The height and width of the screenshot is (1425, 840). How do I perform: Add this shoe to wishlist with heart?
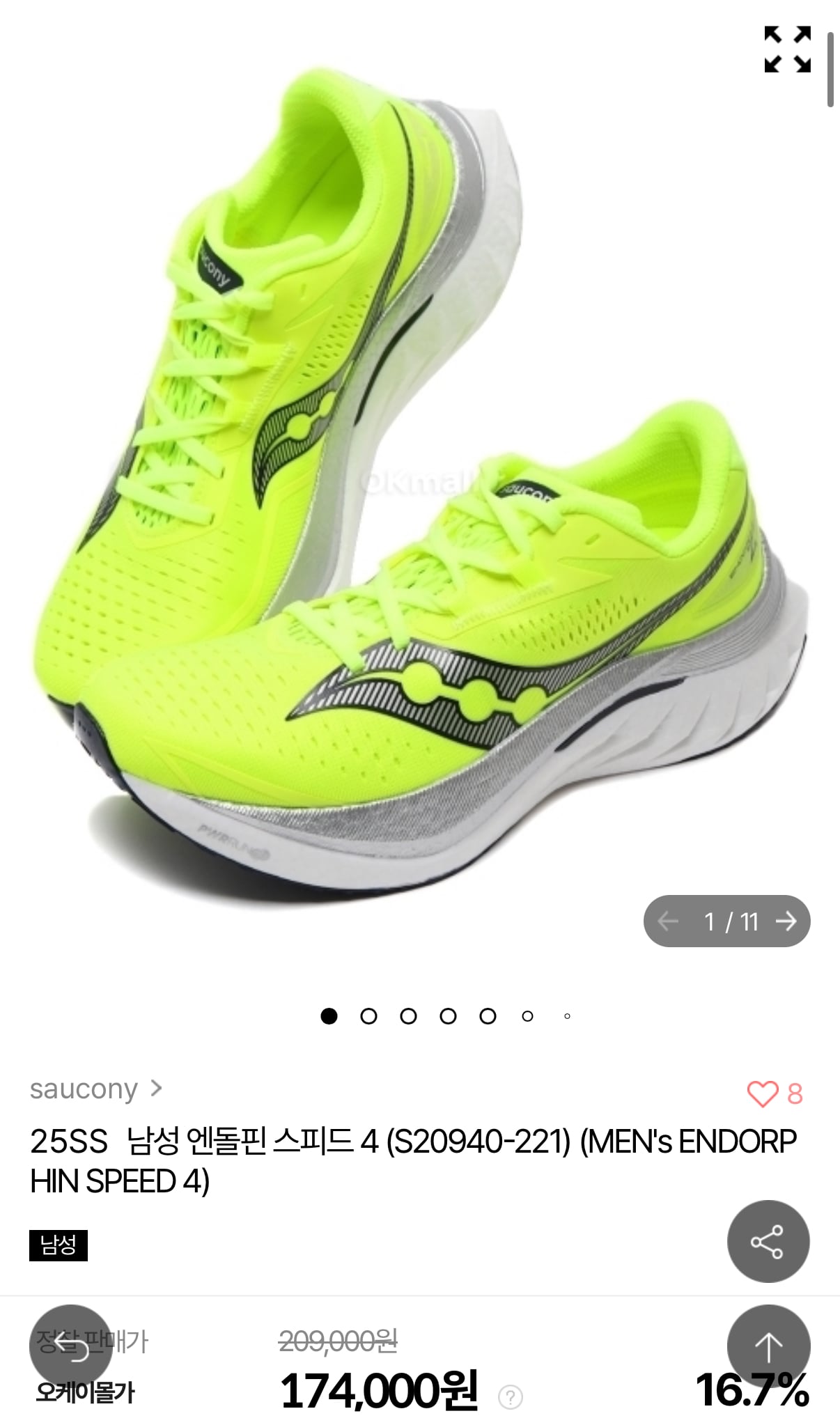[763, 1094]
